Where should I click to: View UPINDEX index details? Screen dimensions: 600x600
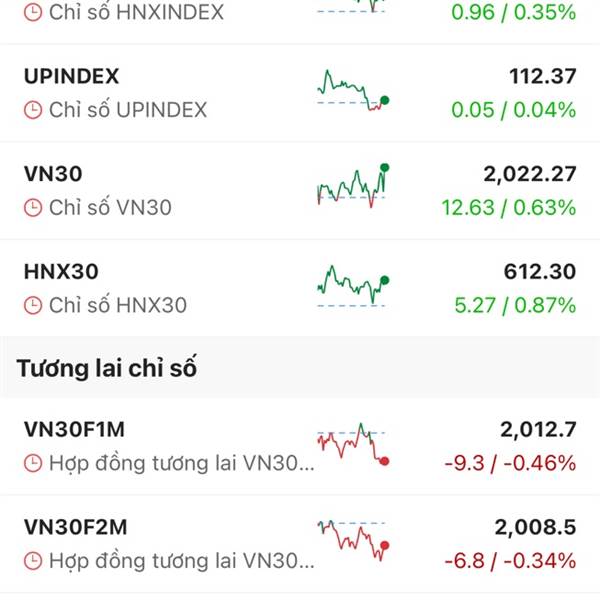point(300,93)
